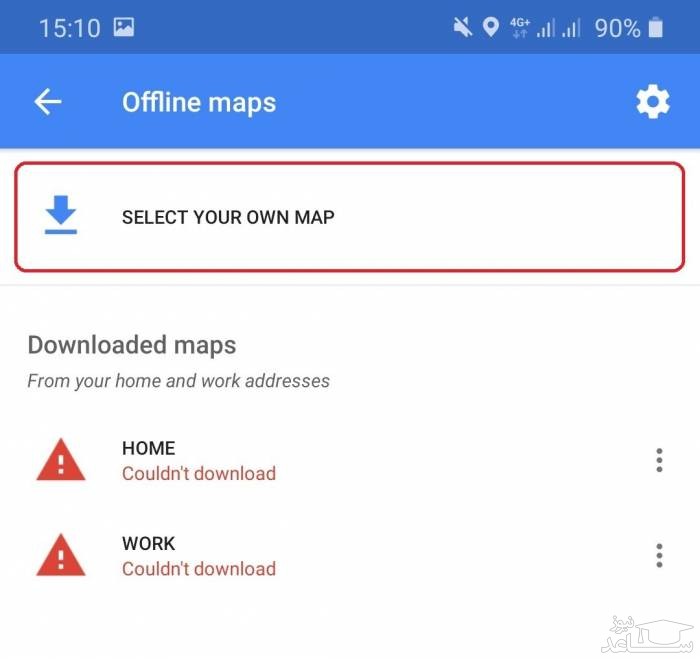Screen dimensions: 700x659
Task: Open overflow menu for WORK map
Action: pos(658,556)
